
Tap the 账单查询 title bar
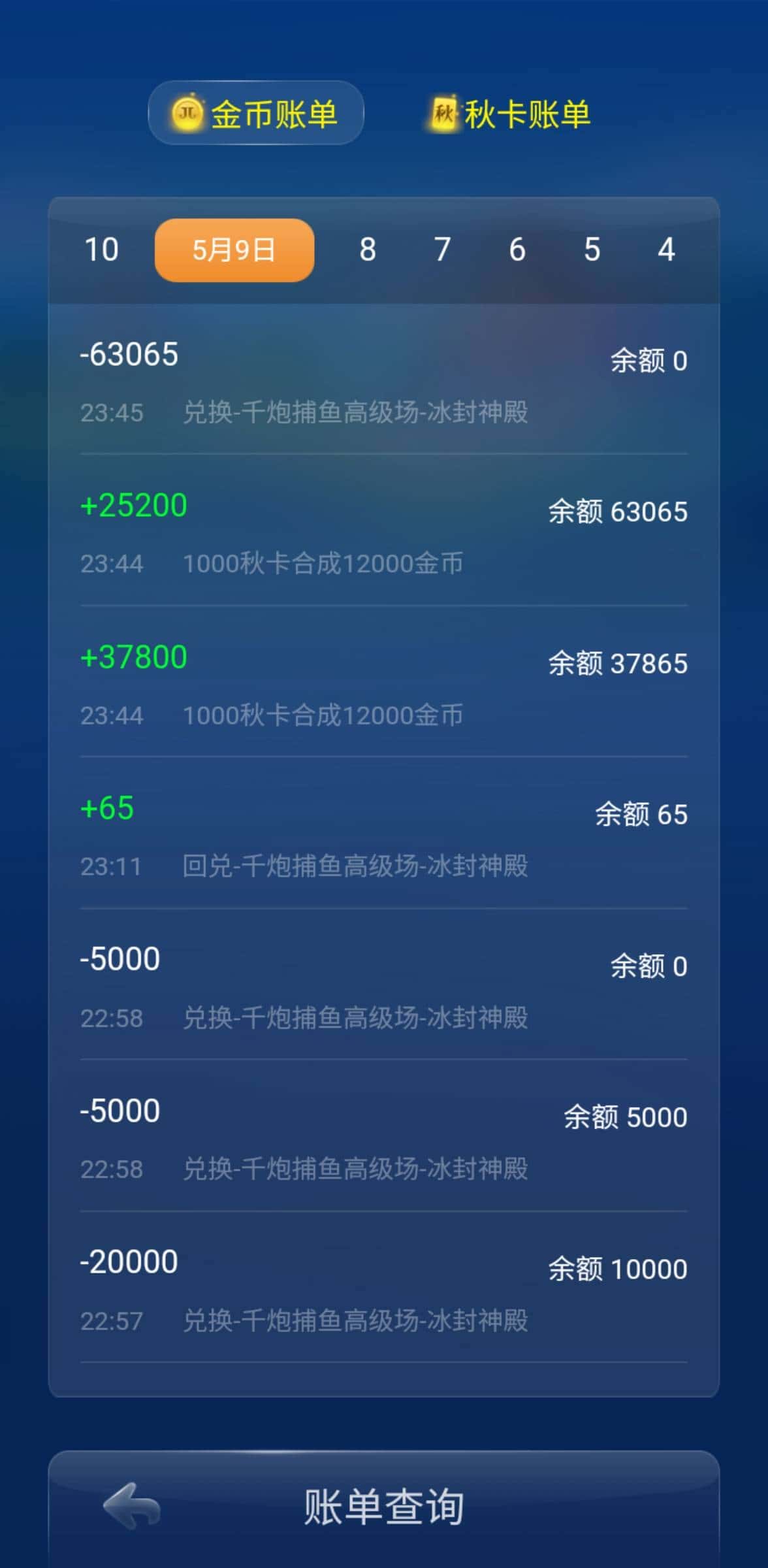point(384,1508)
